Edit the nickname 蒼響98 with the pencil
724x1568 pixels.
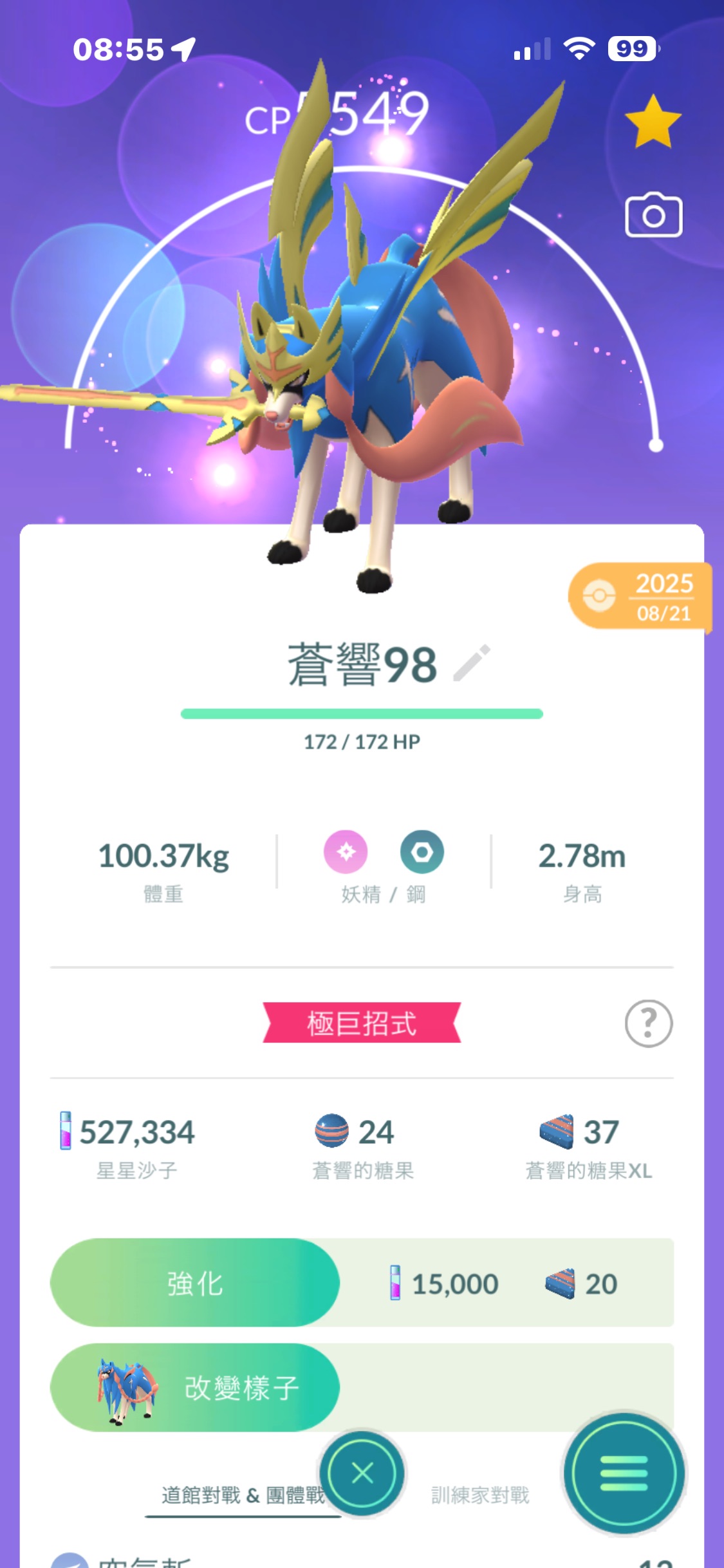[472, 663]
